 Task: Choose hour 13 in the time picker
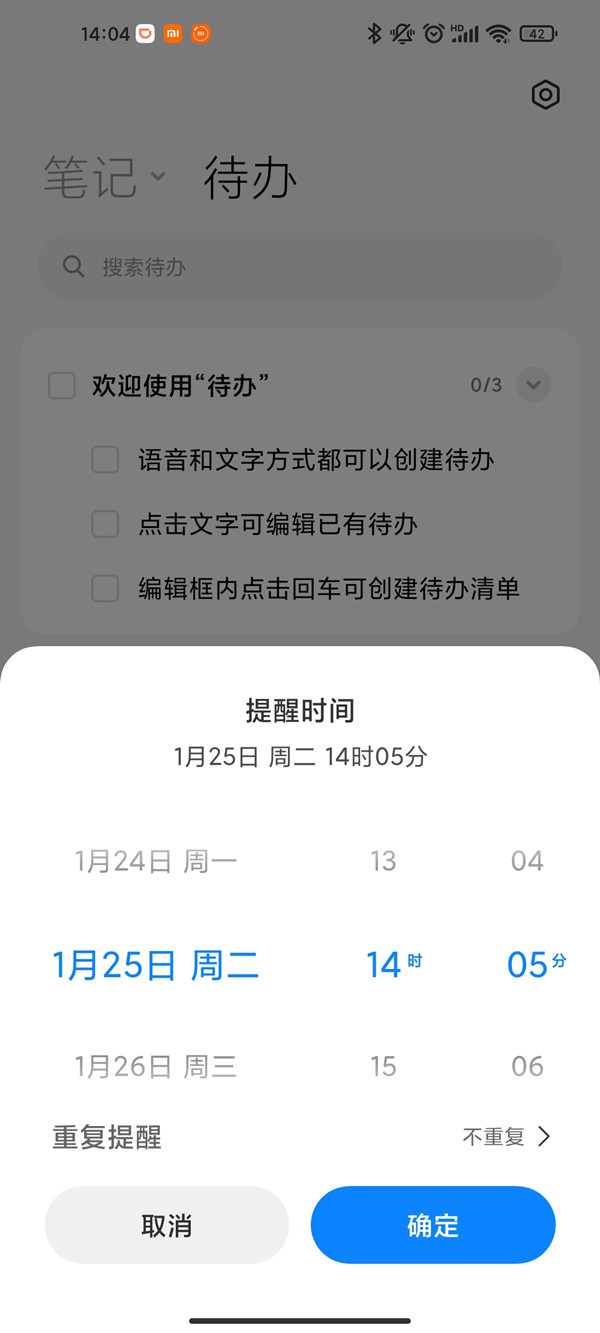tap(383, 861)
